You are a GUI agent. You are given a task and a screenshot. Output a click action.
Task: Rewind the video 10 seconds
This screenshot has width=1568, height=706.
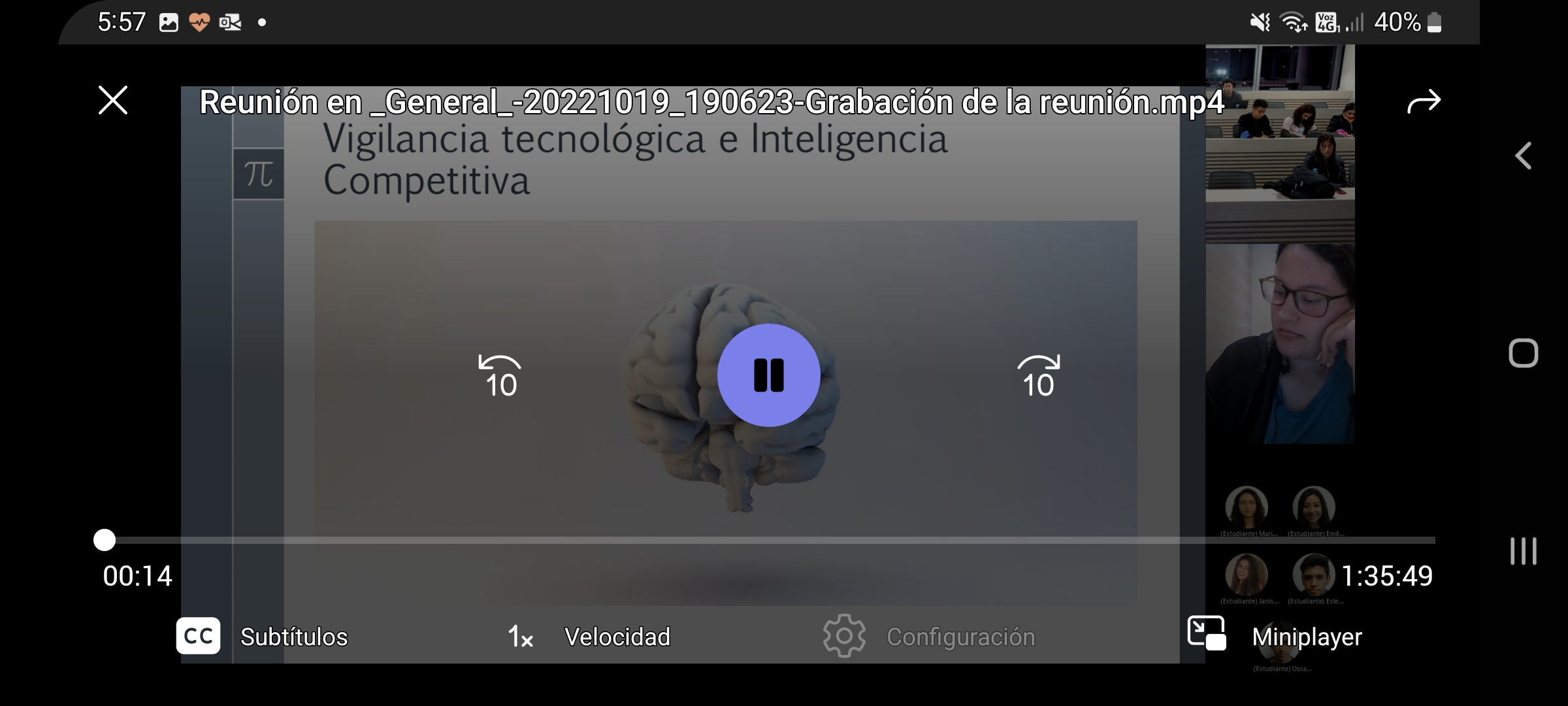500,377
